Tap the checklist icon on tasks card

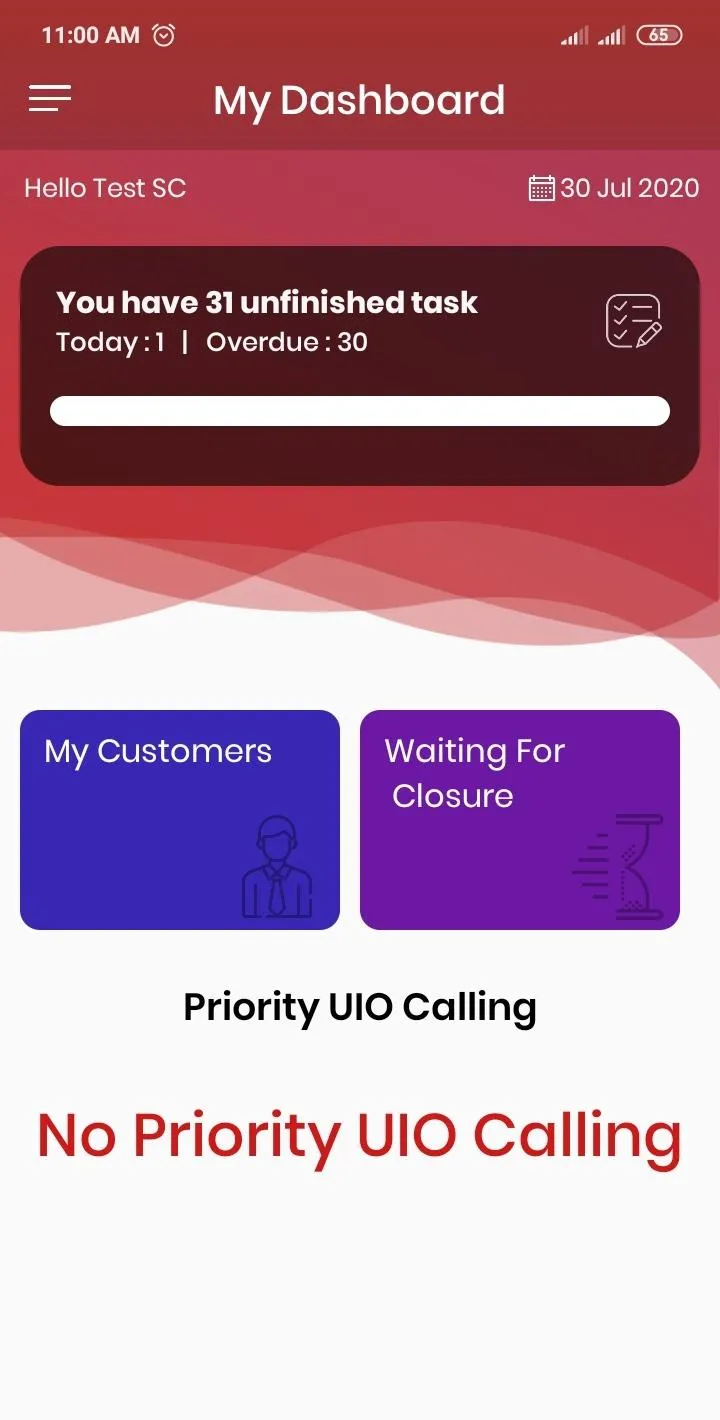coord(634,321)
